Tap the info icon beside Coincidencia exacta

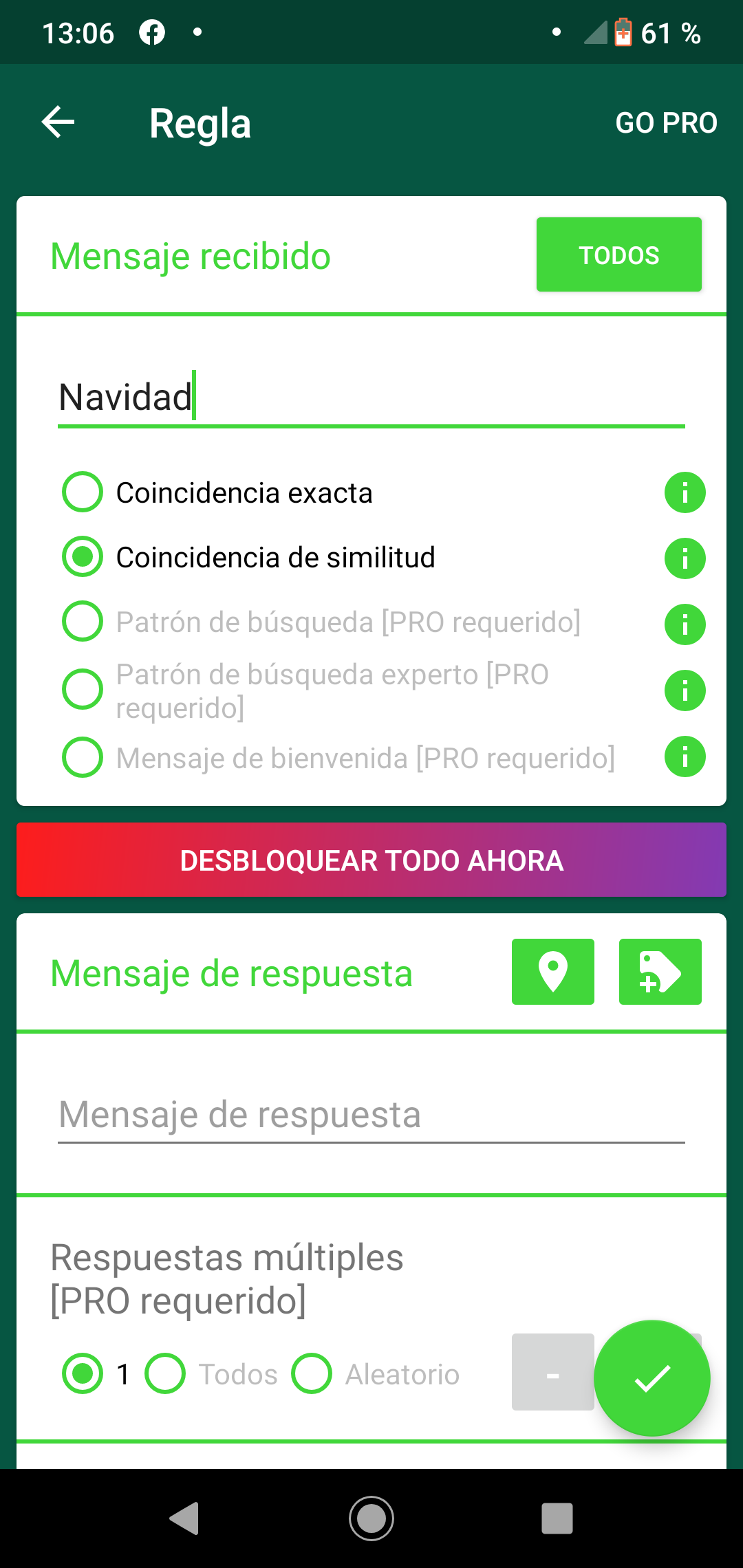685,492
